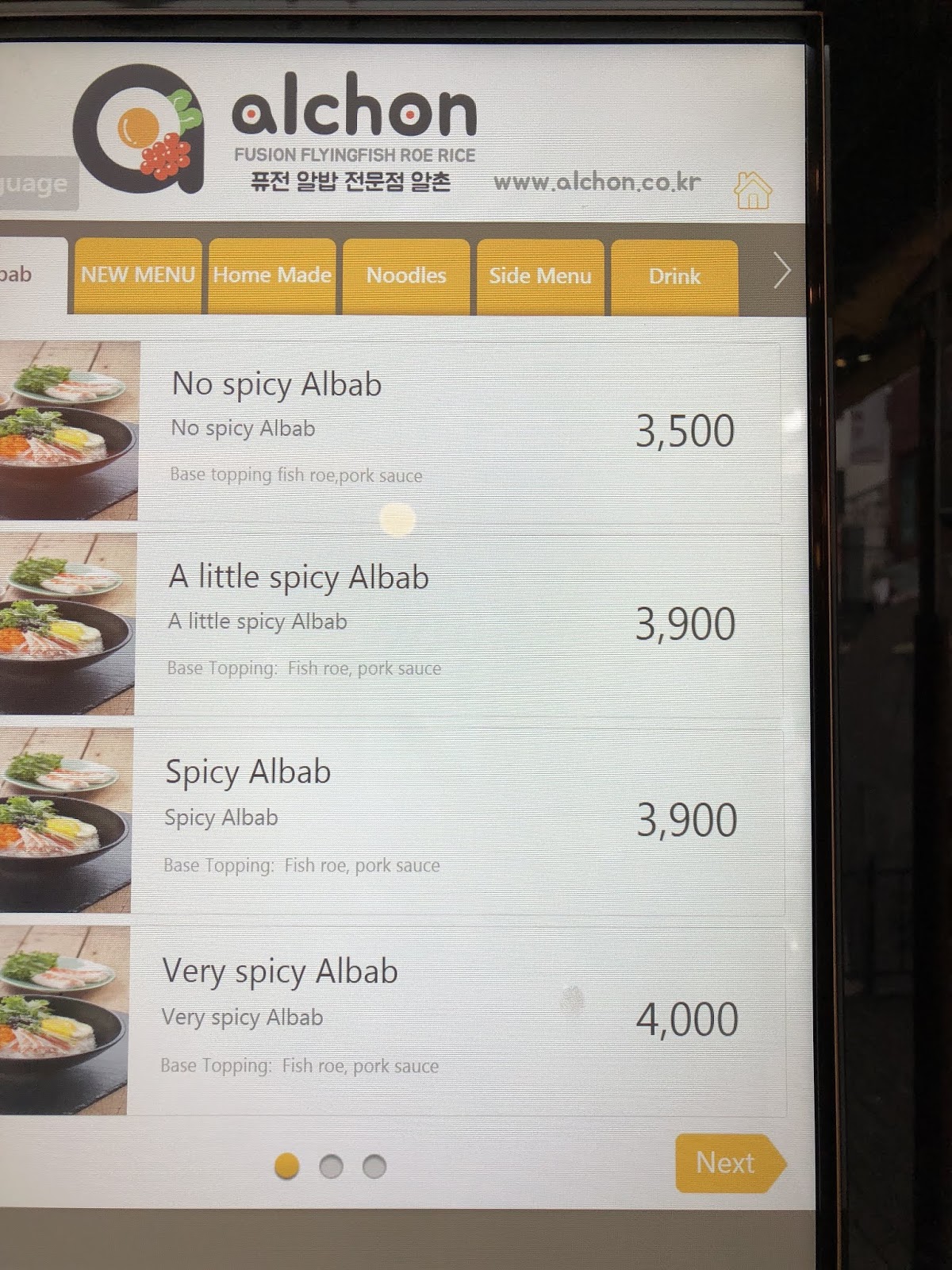Viewport: 952px width, 1270px height.
Task: Open the language selection button
Action: point(36,184)
